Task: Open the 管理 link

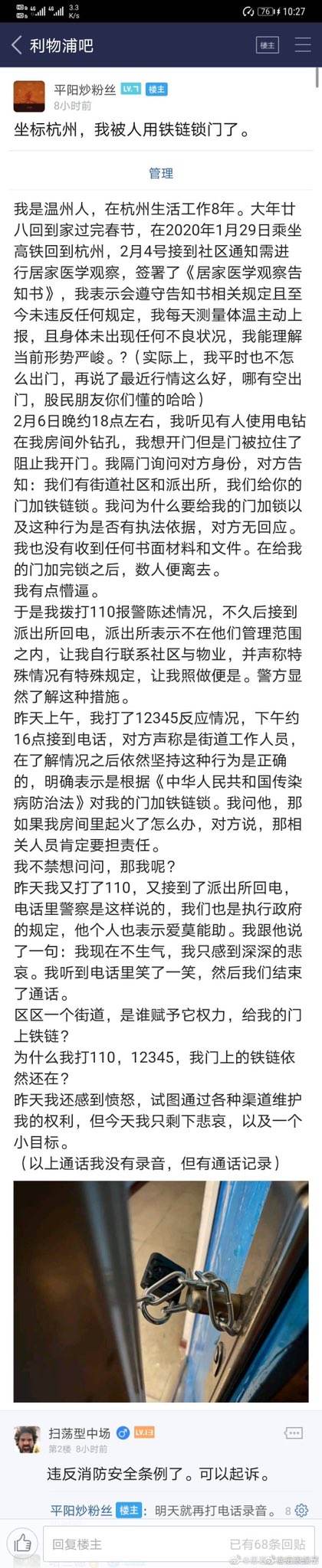Action: tap(161, 174)
